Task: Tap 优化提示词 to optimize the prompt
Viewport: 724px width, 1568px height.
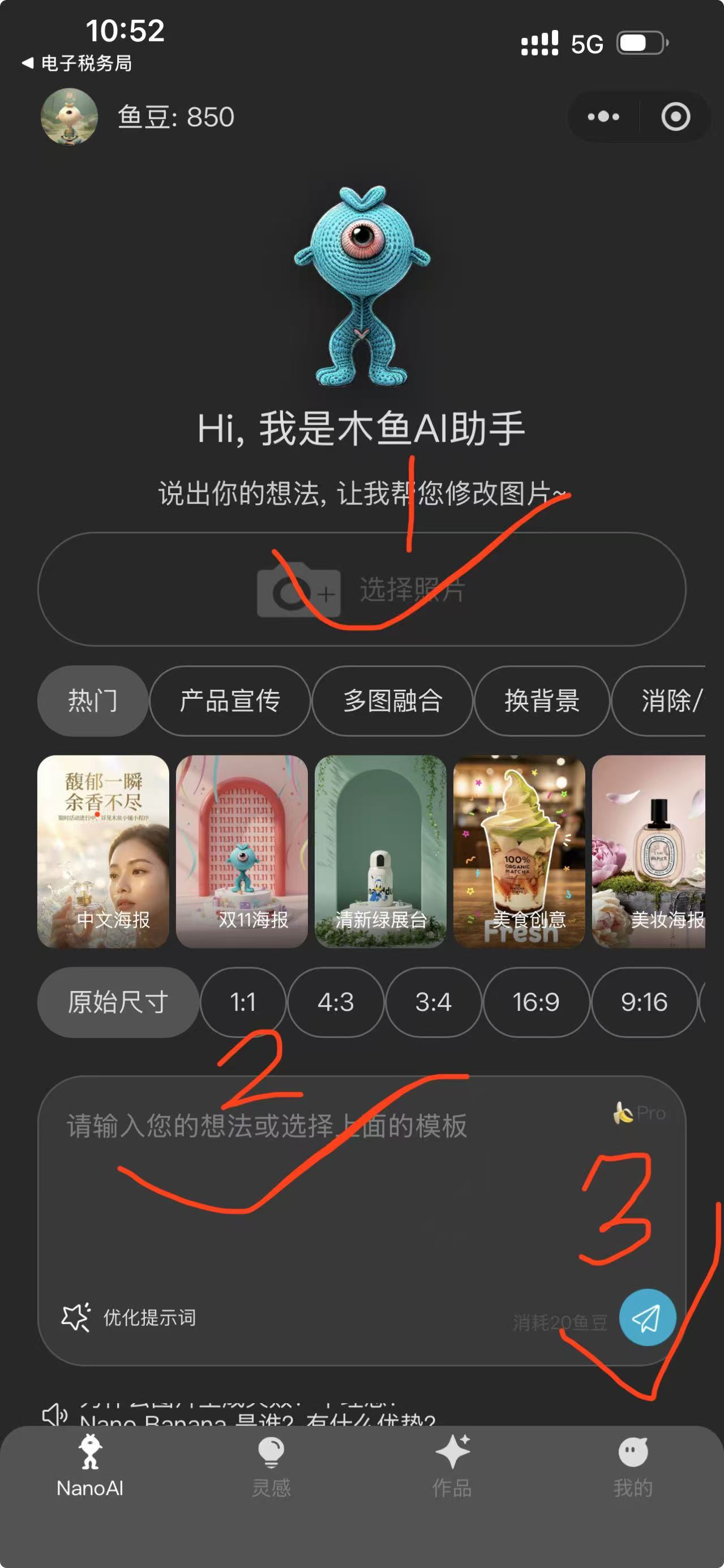Action: coord(129,1317)
